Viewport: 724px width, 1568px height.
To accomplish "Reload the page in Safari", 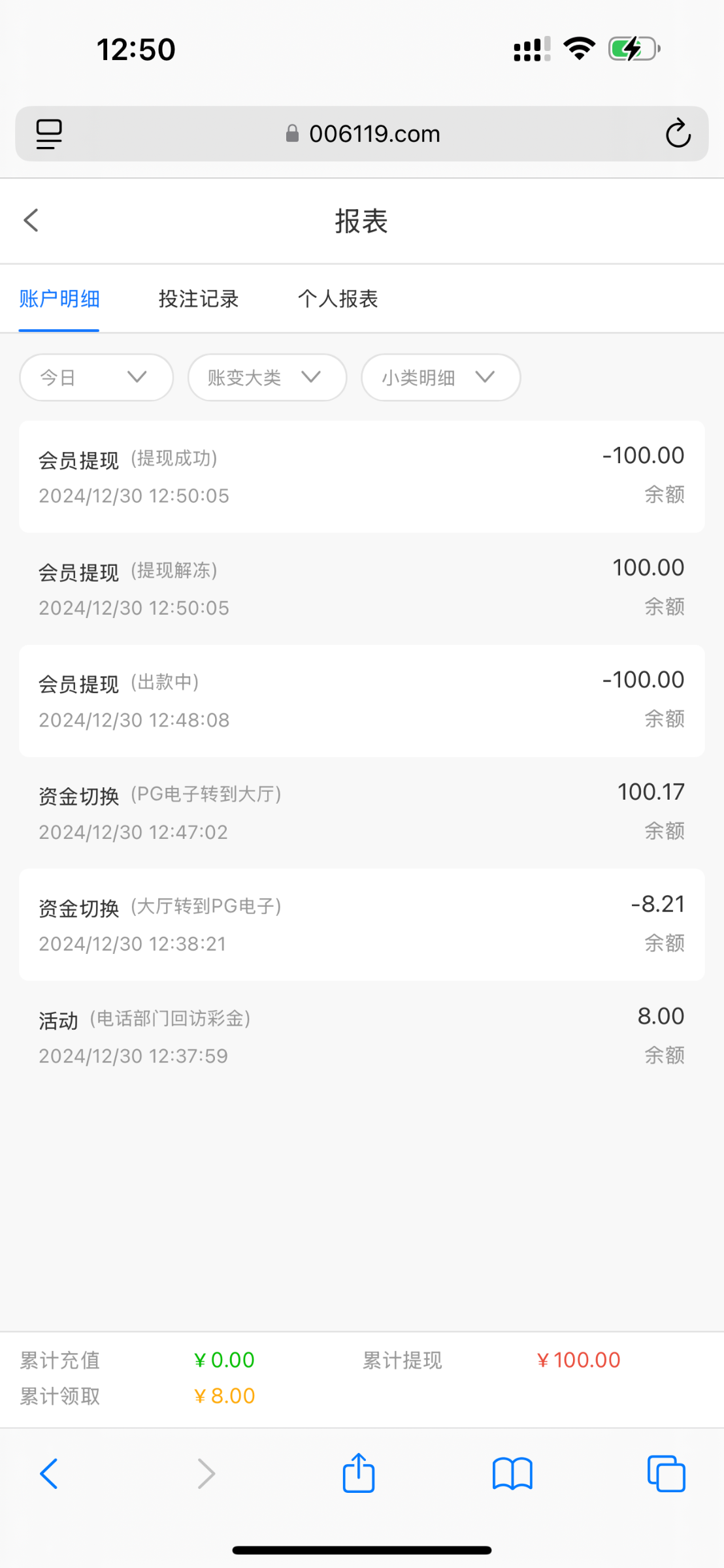I will [x=678, y=133].
